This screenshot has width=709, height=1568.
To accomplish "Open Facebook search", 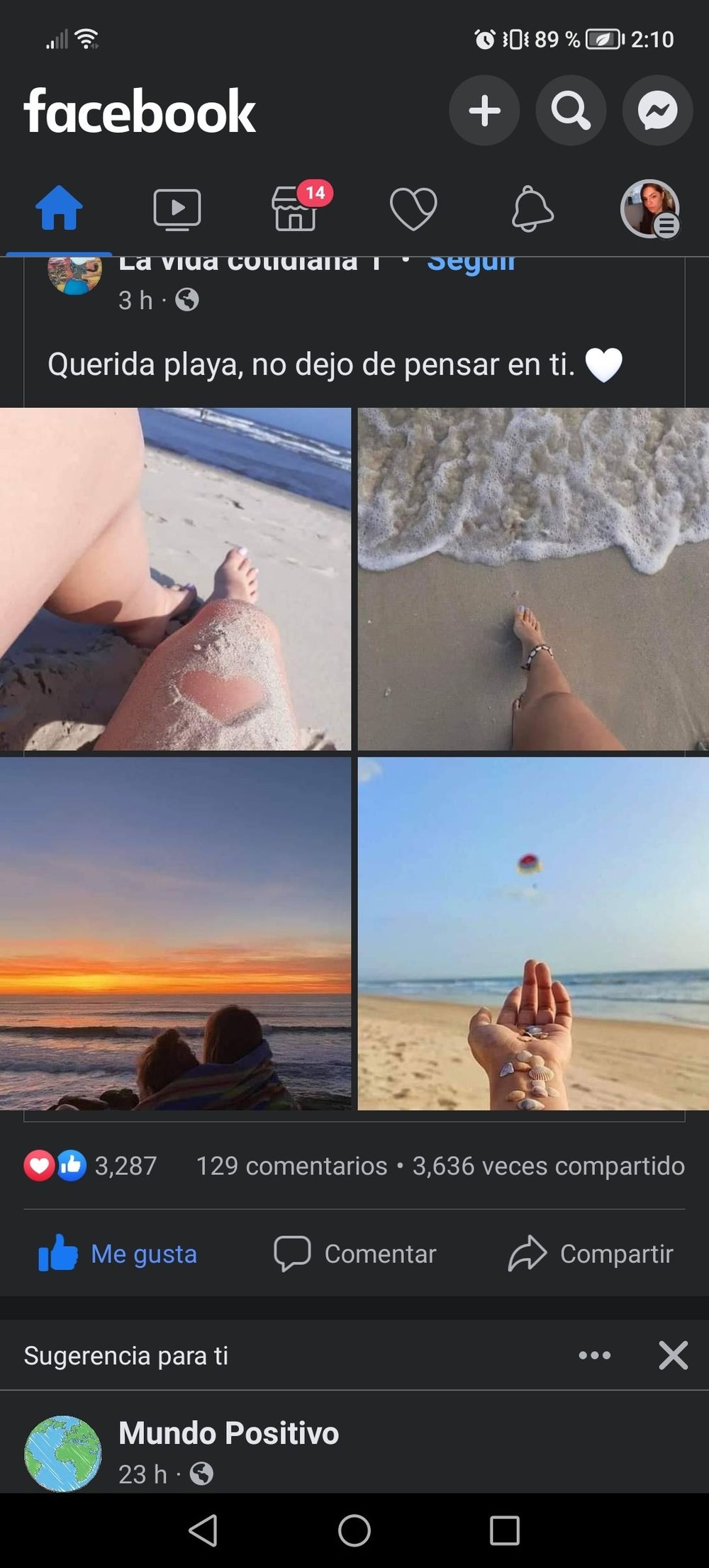I will [571, 111].
